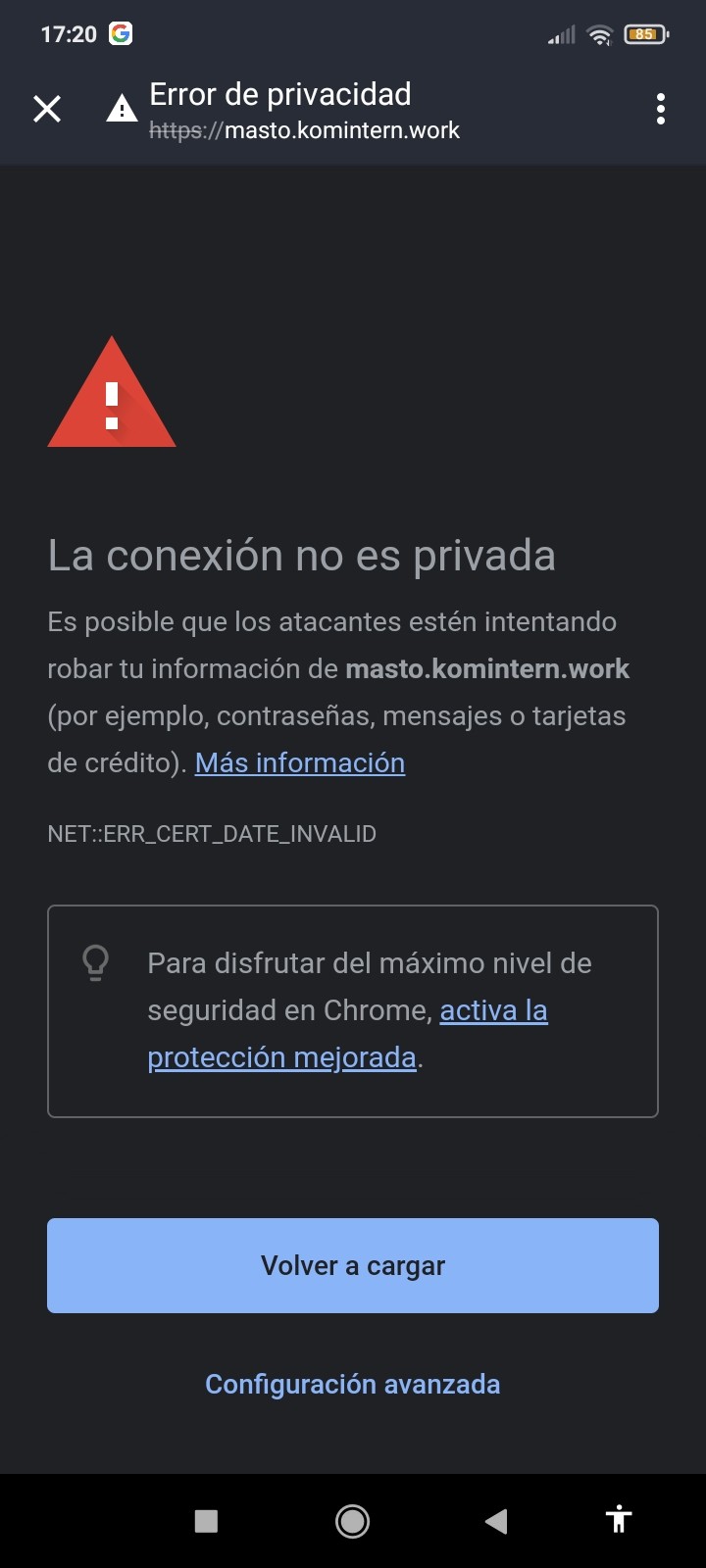Screen dimensions: 706x1568
Task: Close the custom tab with X
Action: click(47, 109)
